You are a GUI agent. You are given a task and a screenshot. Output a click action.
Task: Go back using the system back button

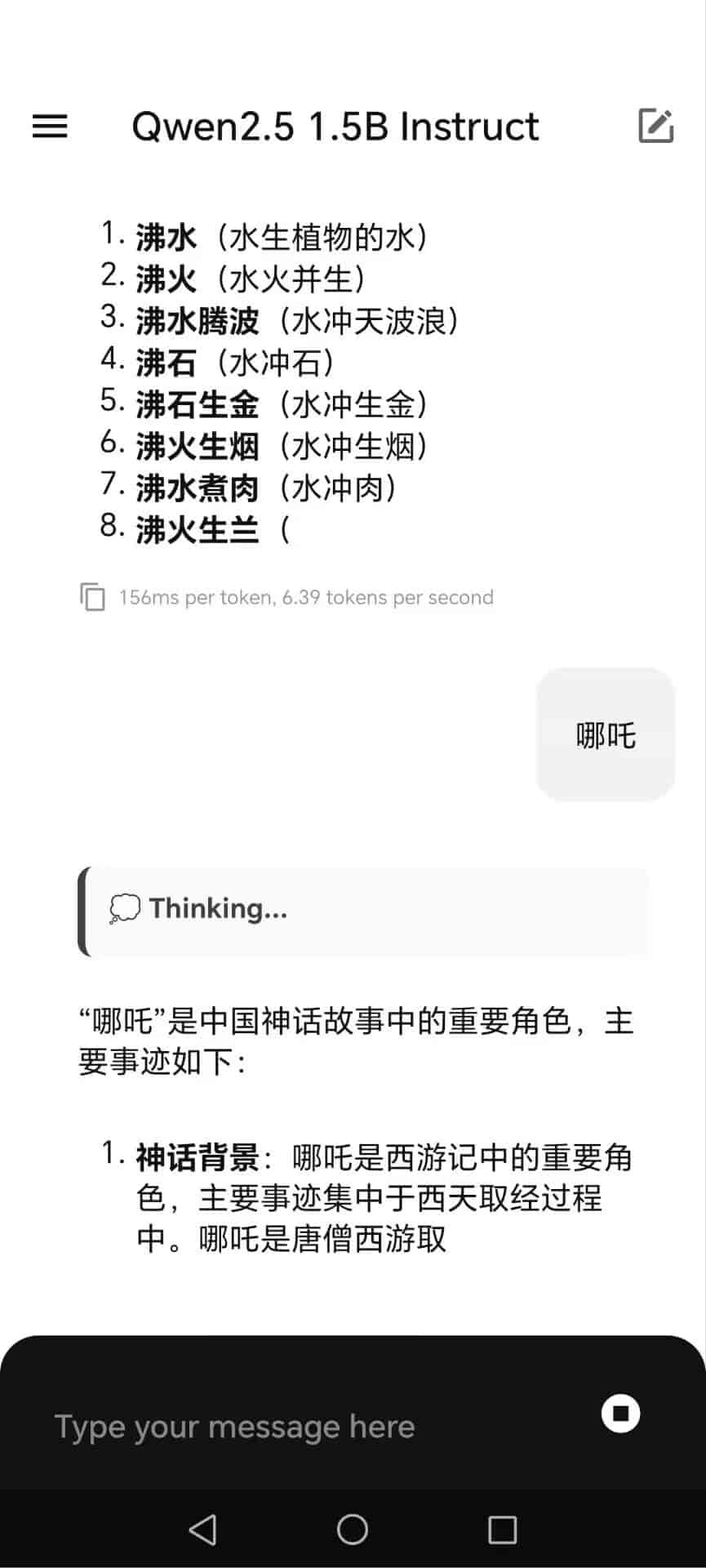tap(202, 1530)
